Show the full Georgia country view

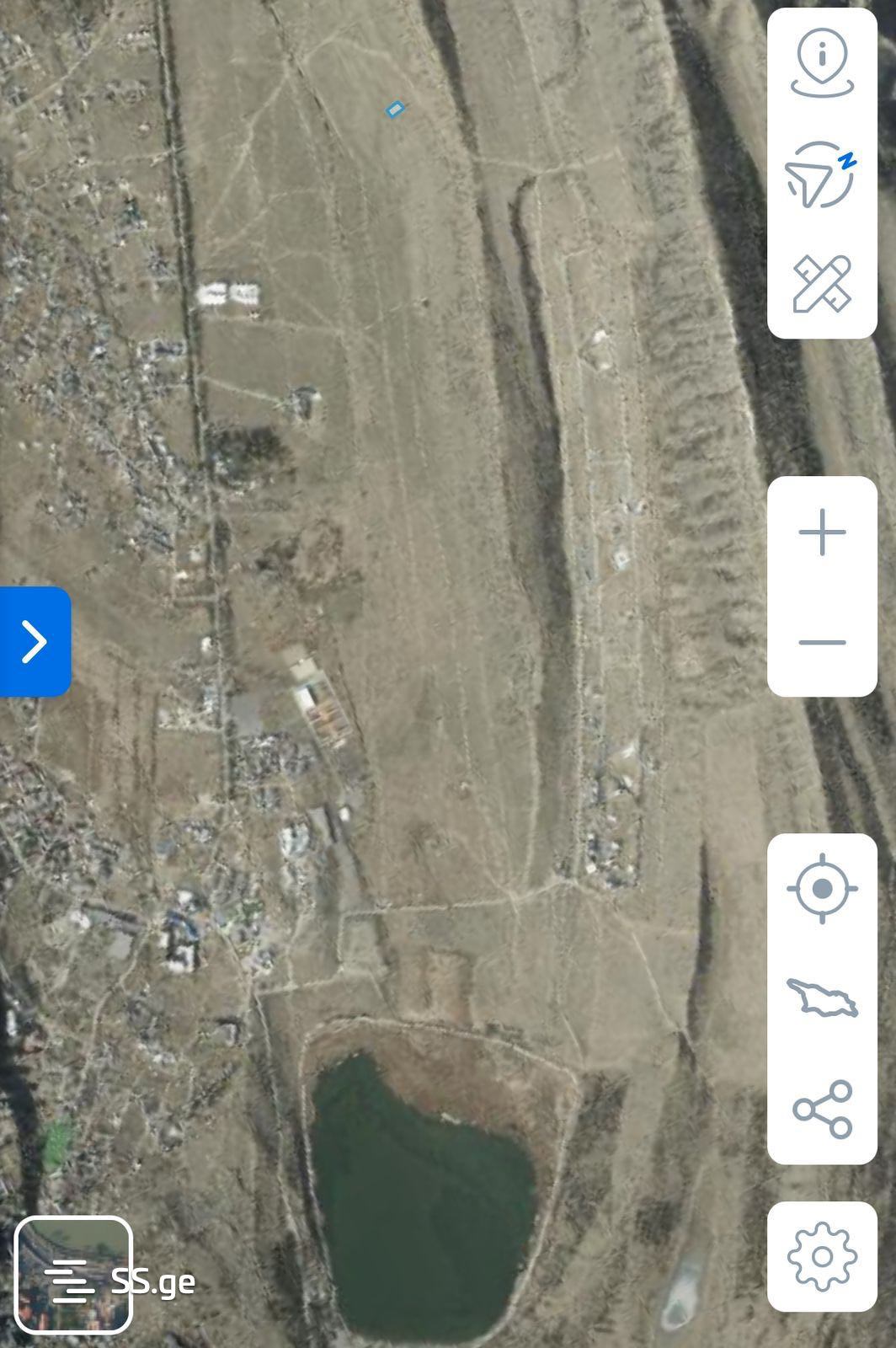coord(822,998)
